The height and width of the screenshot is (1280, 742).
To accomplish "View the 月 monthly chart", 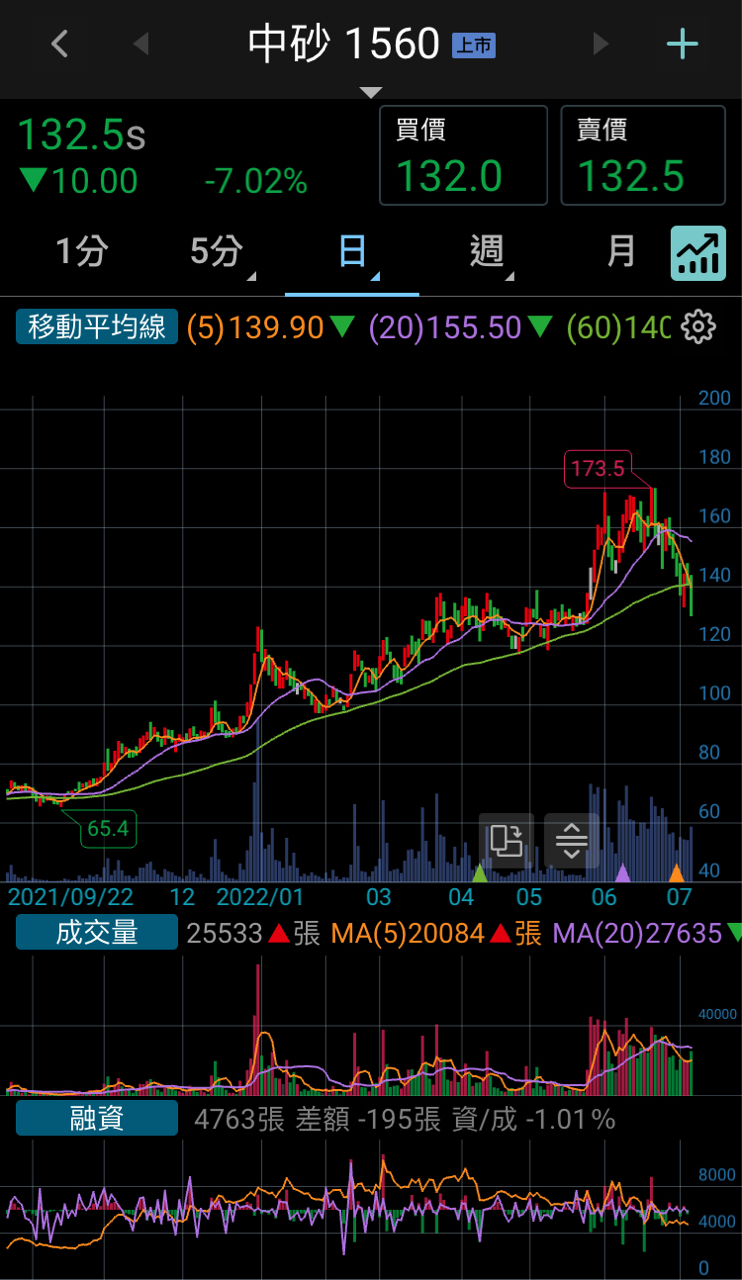I will pyautogui.click(x=621, y=252).
